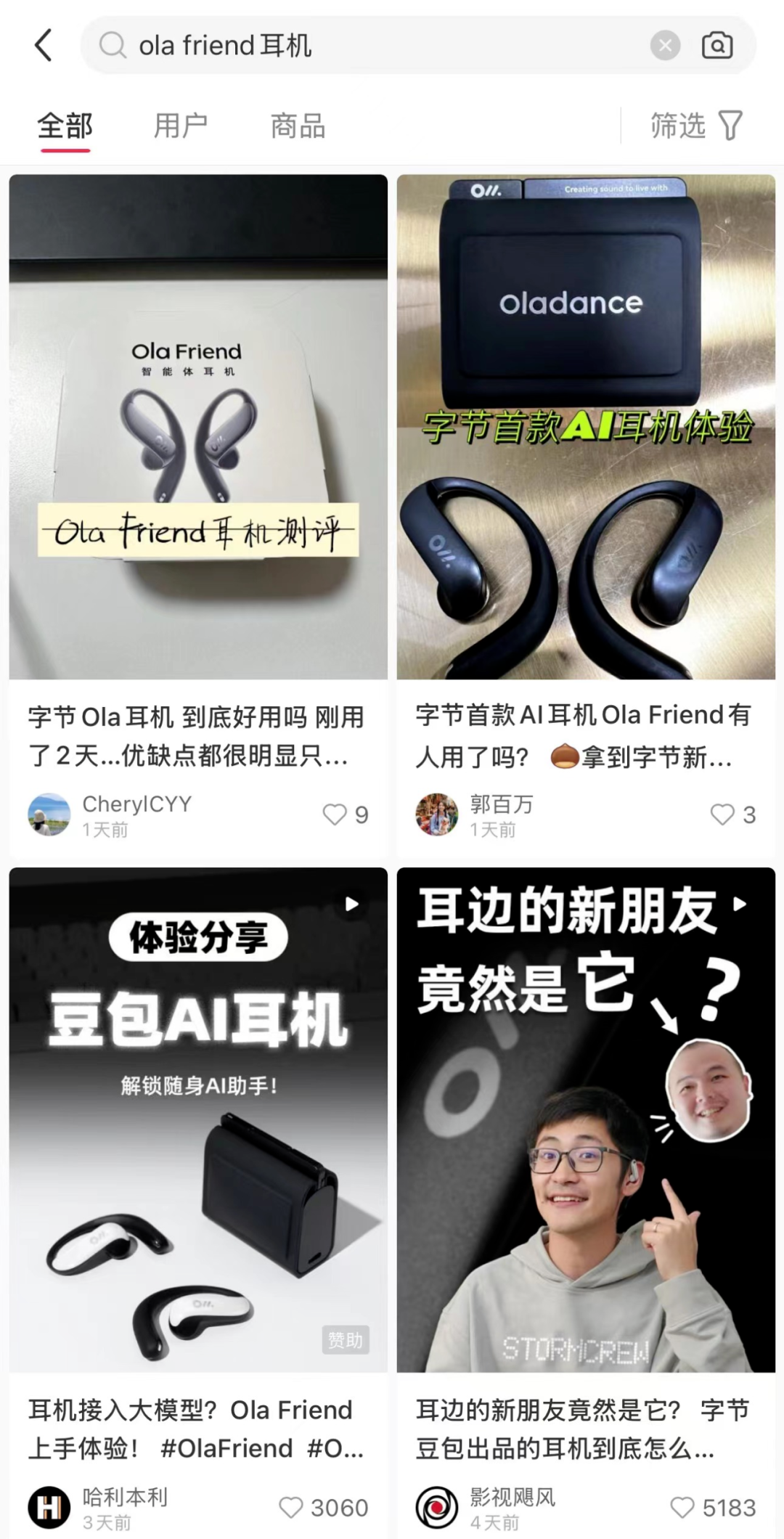This screenshot has height=1539, width=784.
Task: Like 郭百万's post
Action: coord(722,815)
